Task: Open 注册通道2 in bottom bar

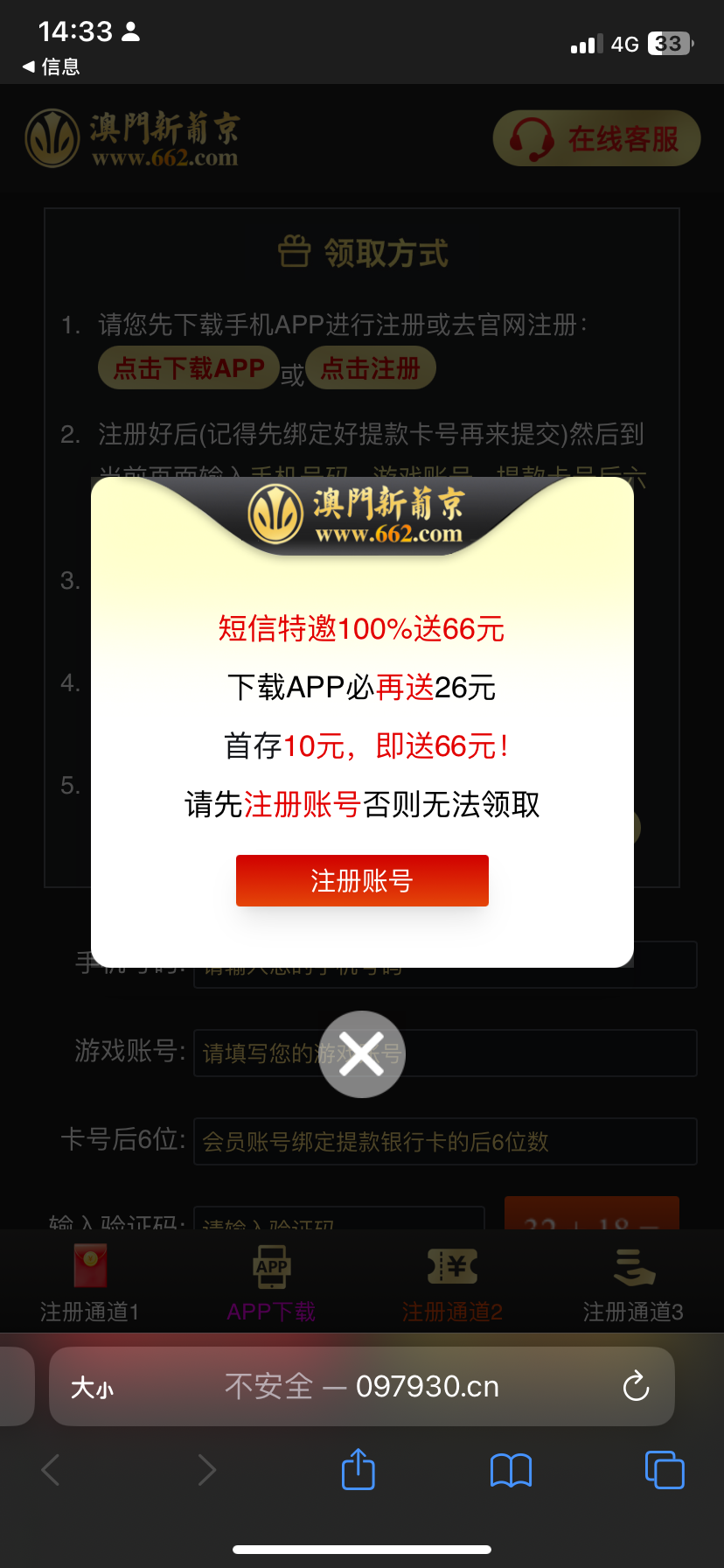Action: (452, 1283)
